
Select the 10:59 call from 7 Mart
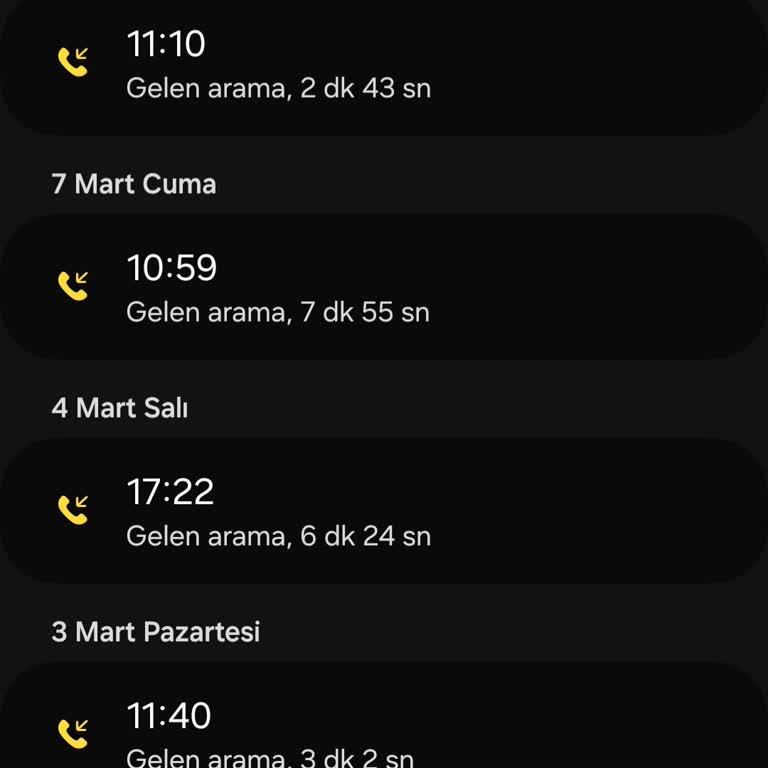[x=384, y=288]
